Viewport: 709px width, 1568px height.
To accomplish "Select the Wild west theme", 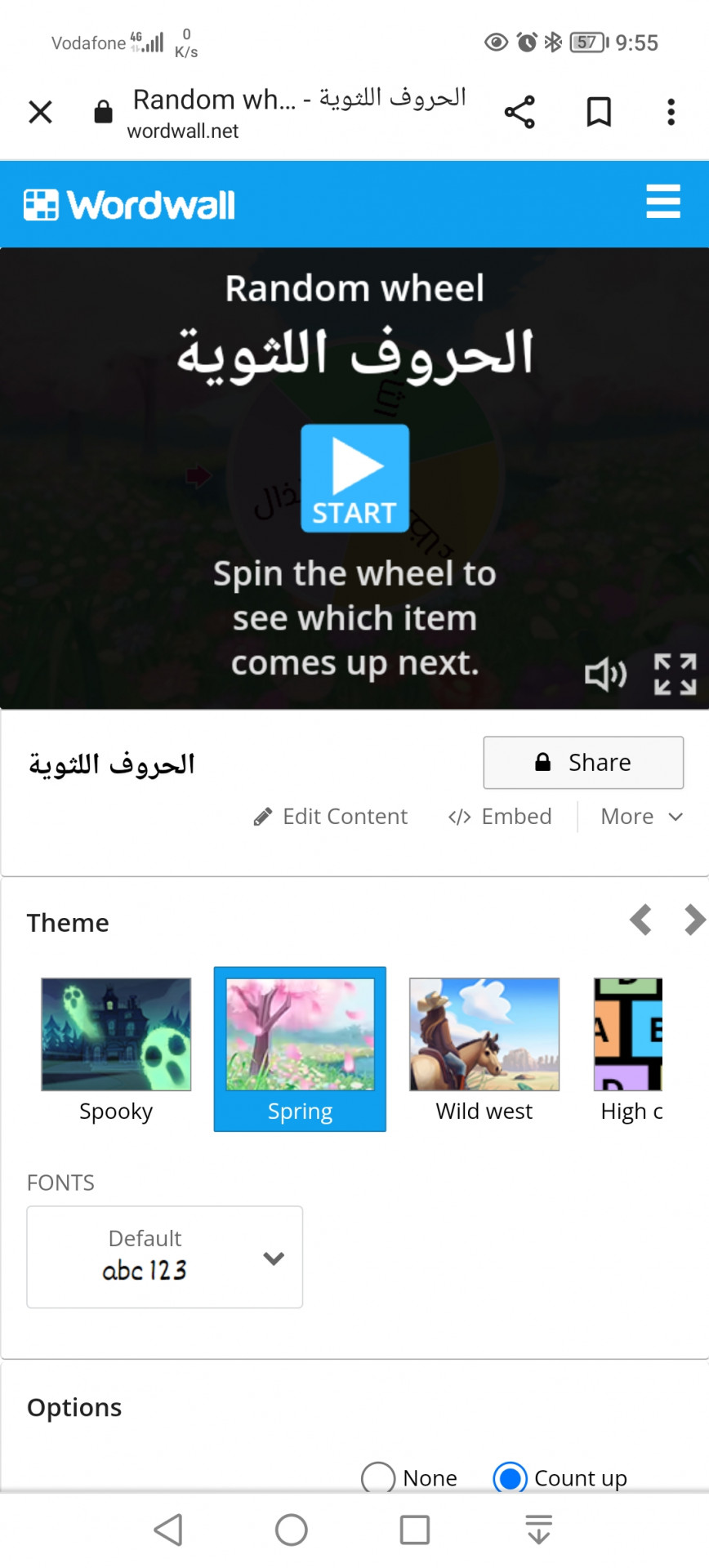I will click(484, 1049).
